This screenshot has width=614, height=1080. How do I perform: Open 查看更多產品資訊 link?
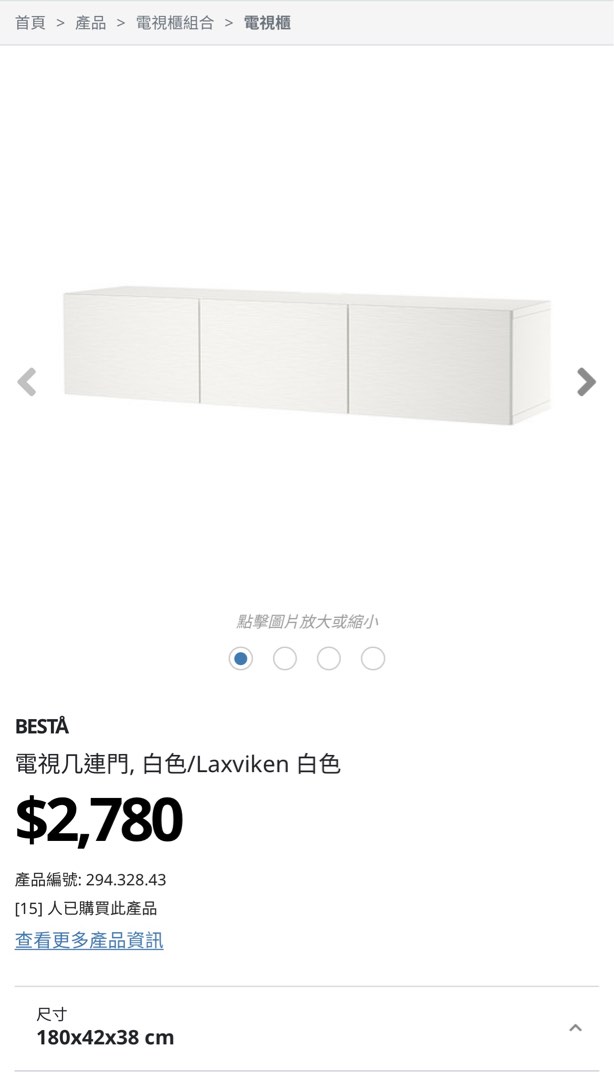(89, 940)
